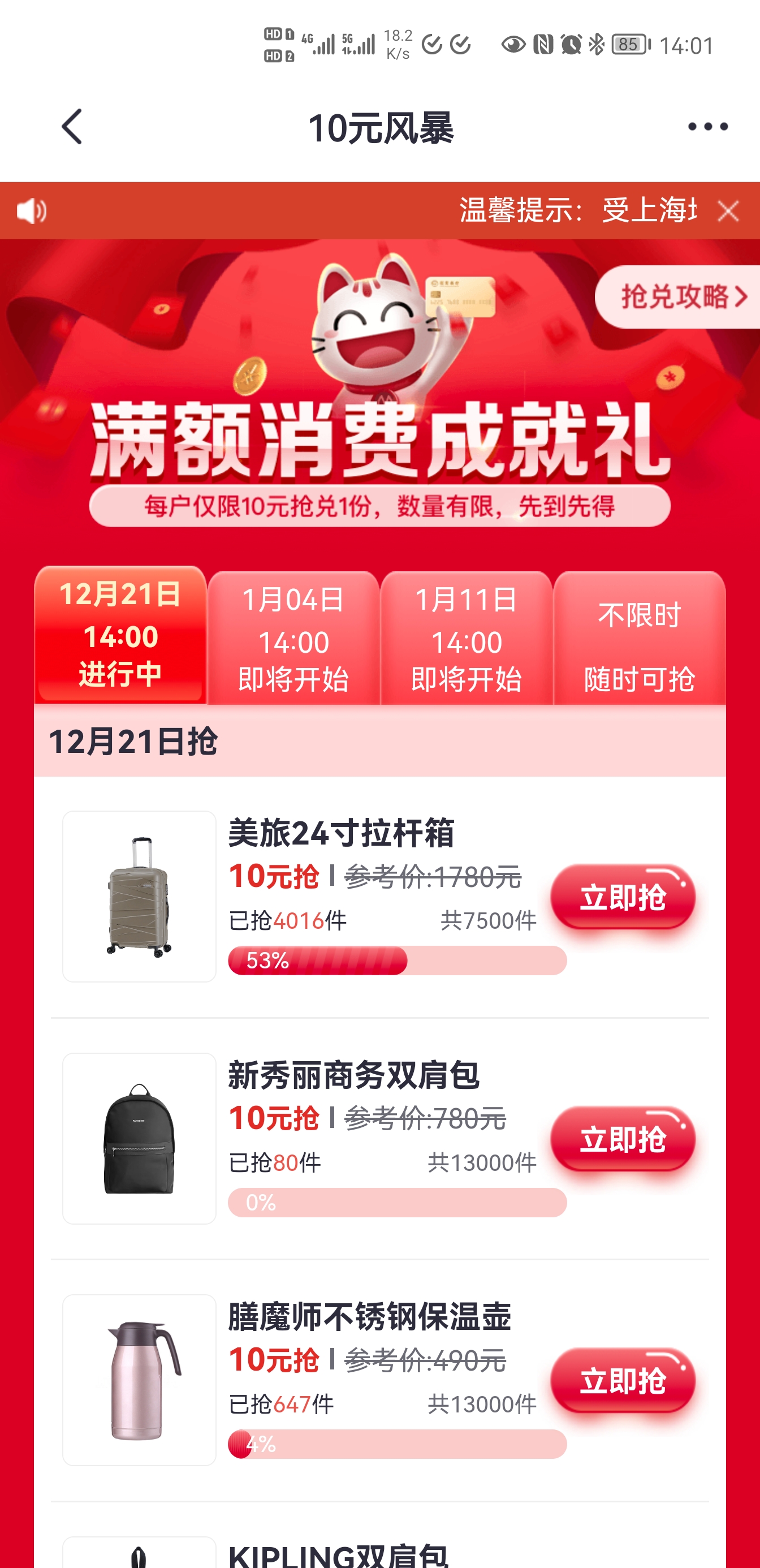The width and height of the screenshot is (760, 1568).
Task: Open the 膳魔师不锈钢保温壶 product image
Action: pyautogui.click(x=139, y=1380)
